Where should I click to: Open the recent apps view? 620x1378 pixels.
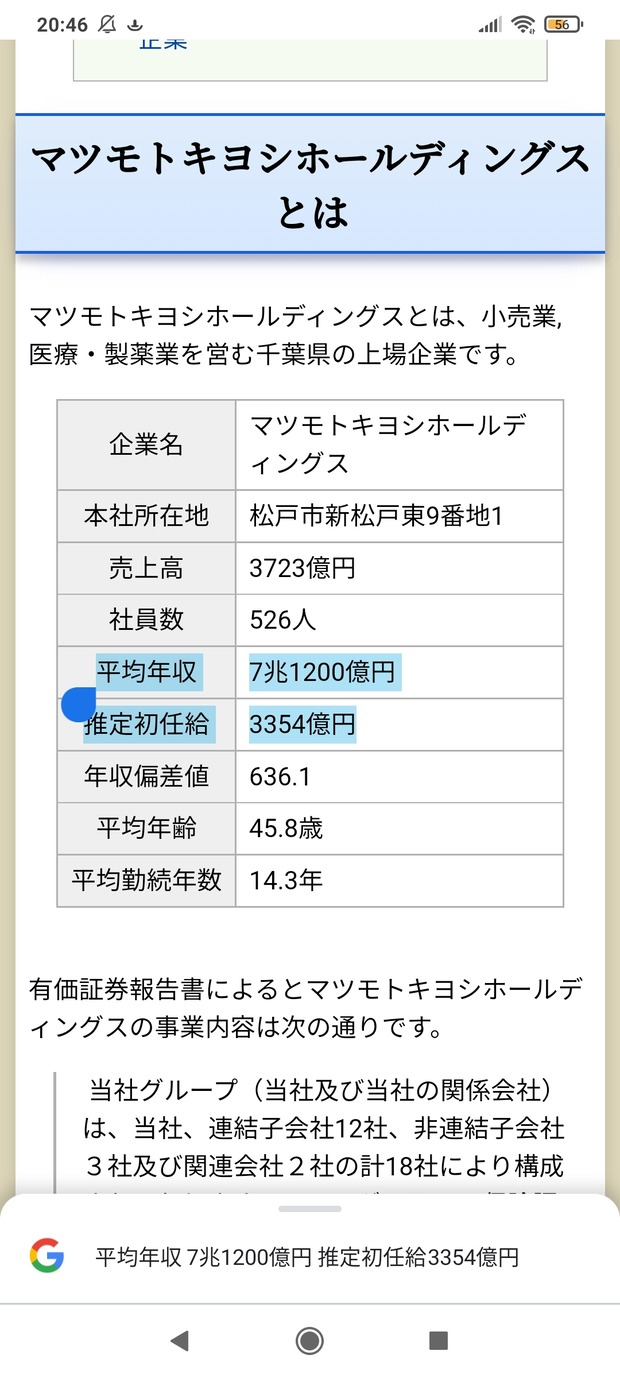click(x=438, y=1340)
